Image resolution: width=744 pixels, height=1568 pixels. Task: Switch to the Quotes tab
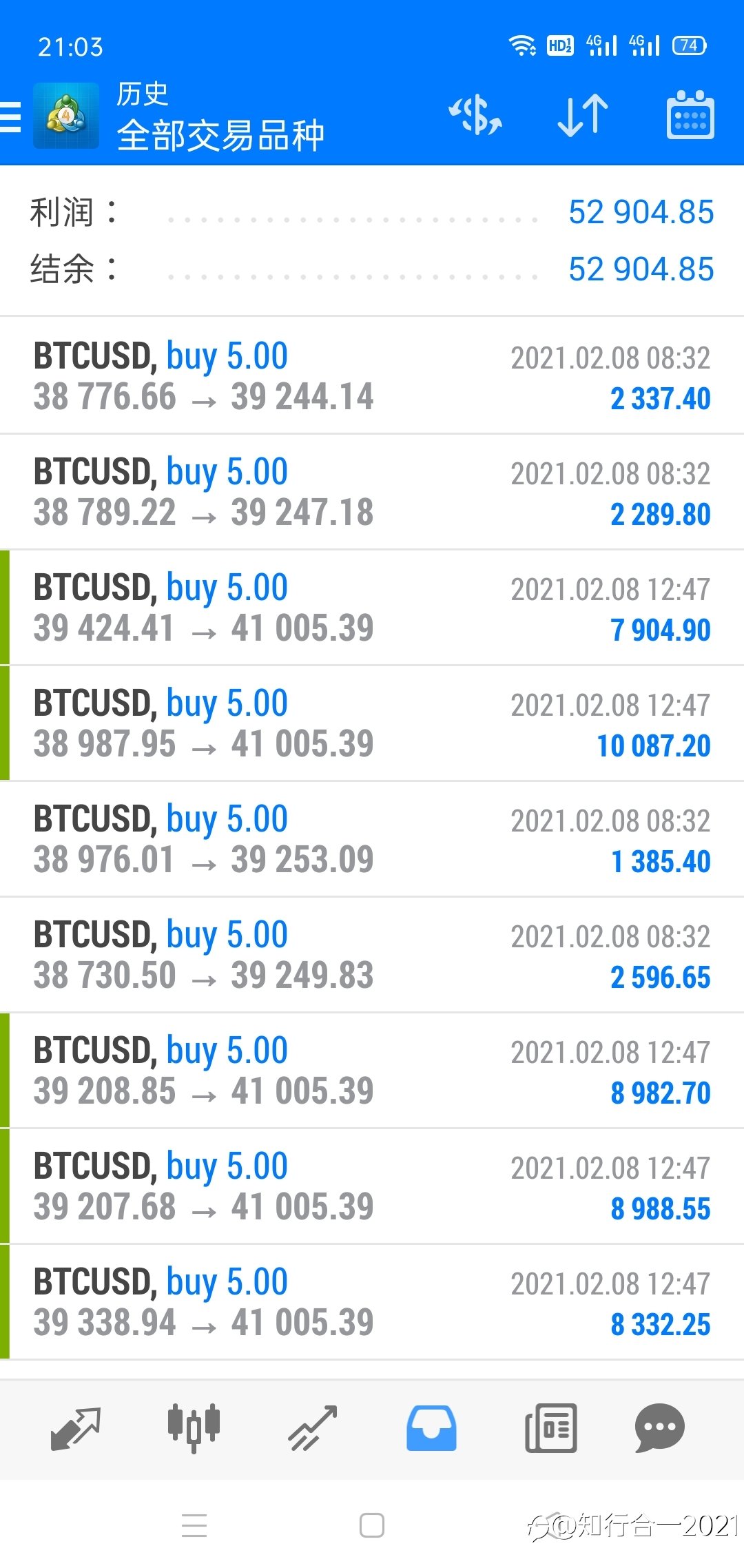tap(76, 1430)
